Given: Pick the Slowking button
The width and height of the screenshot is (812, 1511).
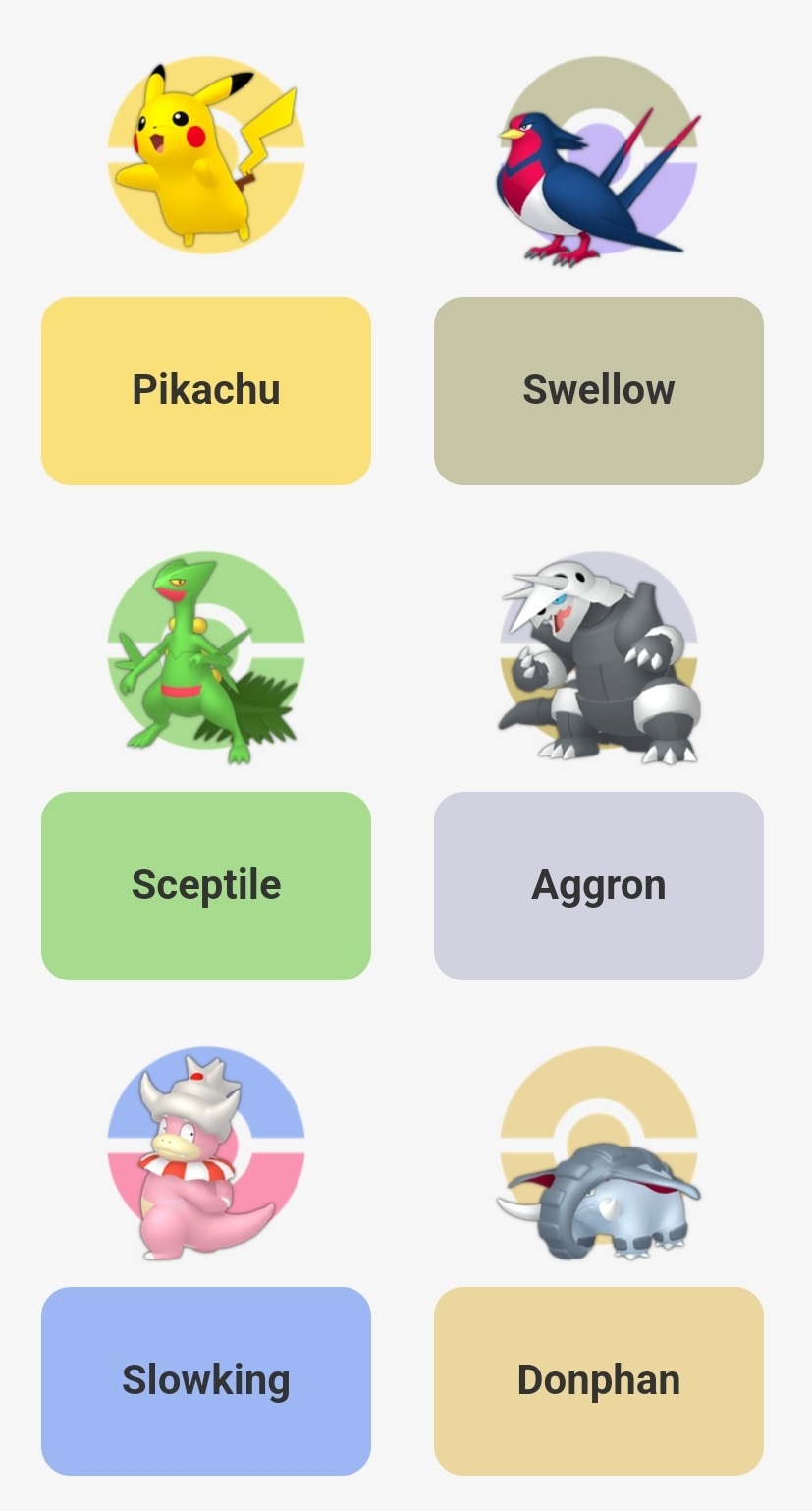Looking at the screenshot, I should click(206, 1380).
